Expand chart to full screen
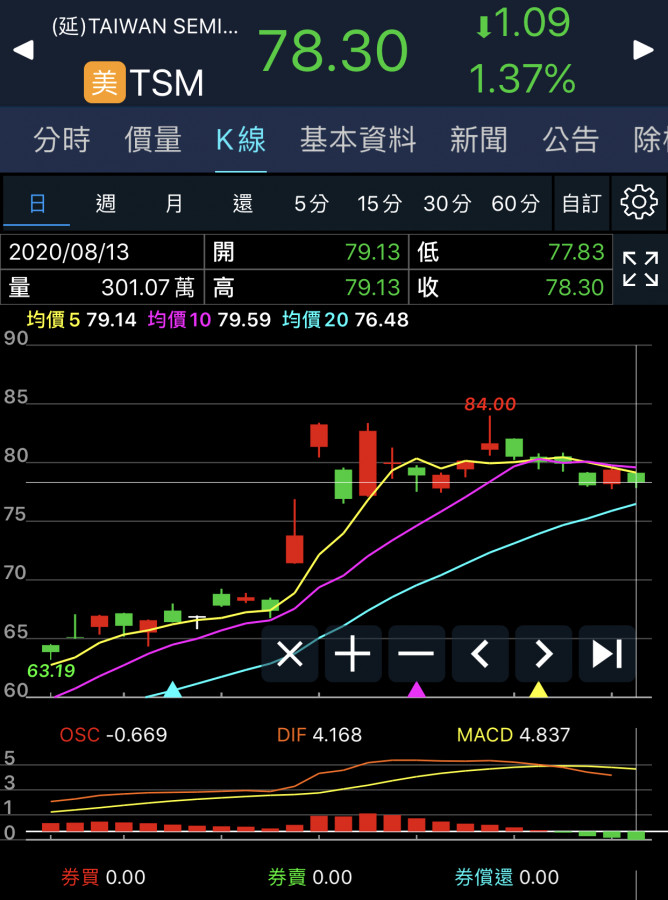Screen dimensions: 668x900 [x=640, y=269]
